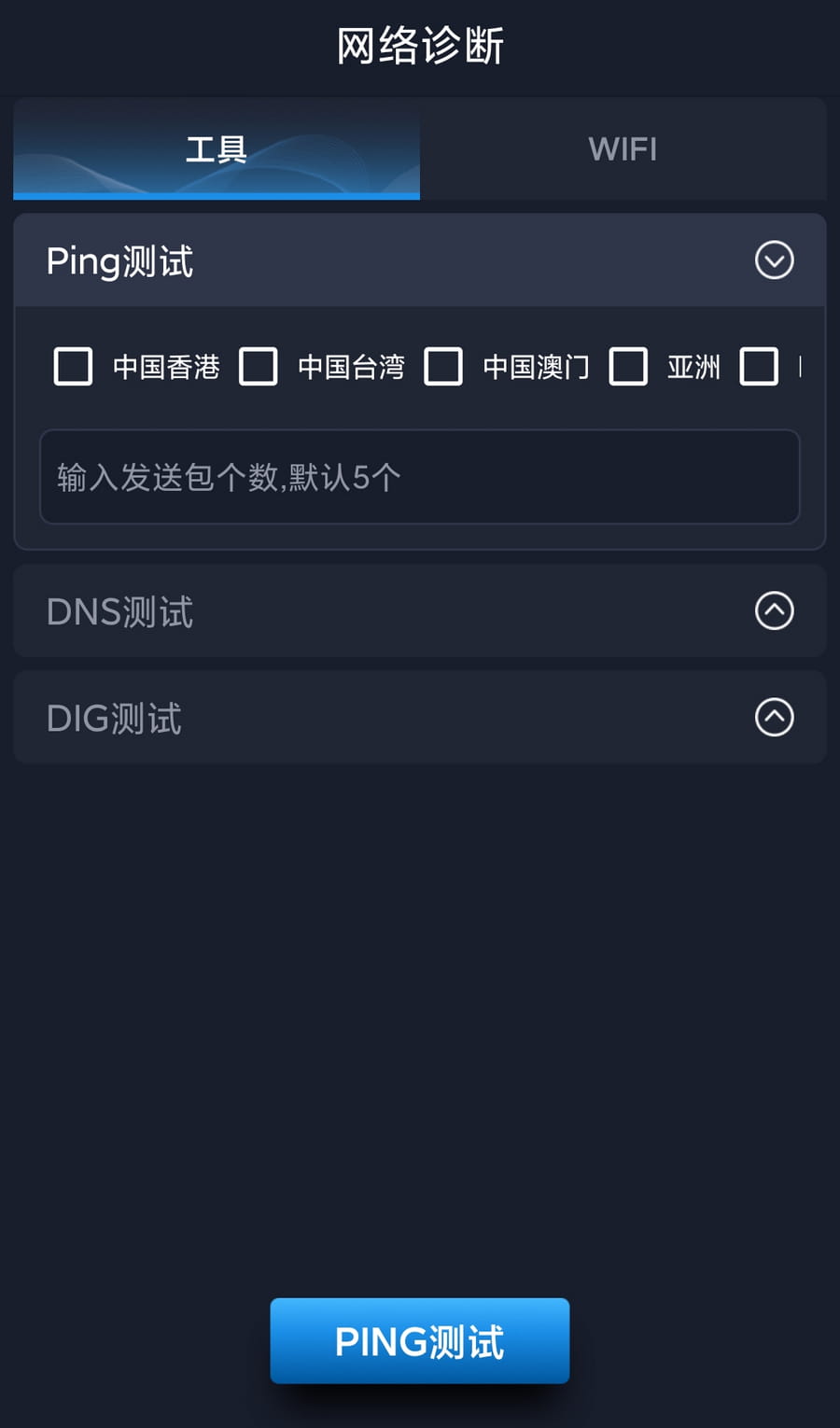The height and width of the screenshot is (1428, 840).
Task: Click the DNS测试 circular arrow icon
Action: click(x=774, y=611)
